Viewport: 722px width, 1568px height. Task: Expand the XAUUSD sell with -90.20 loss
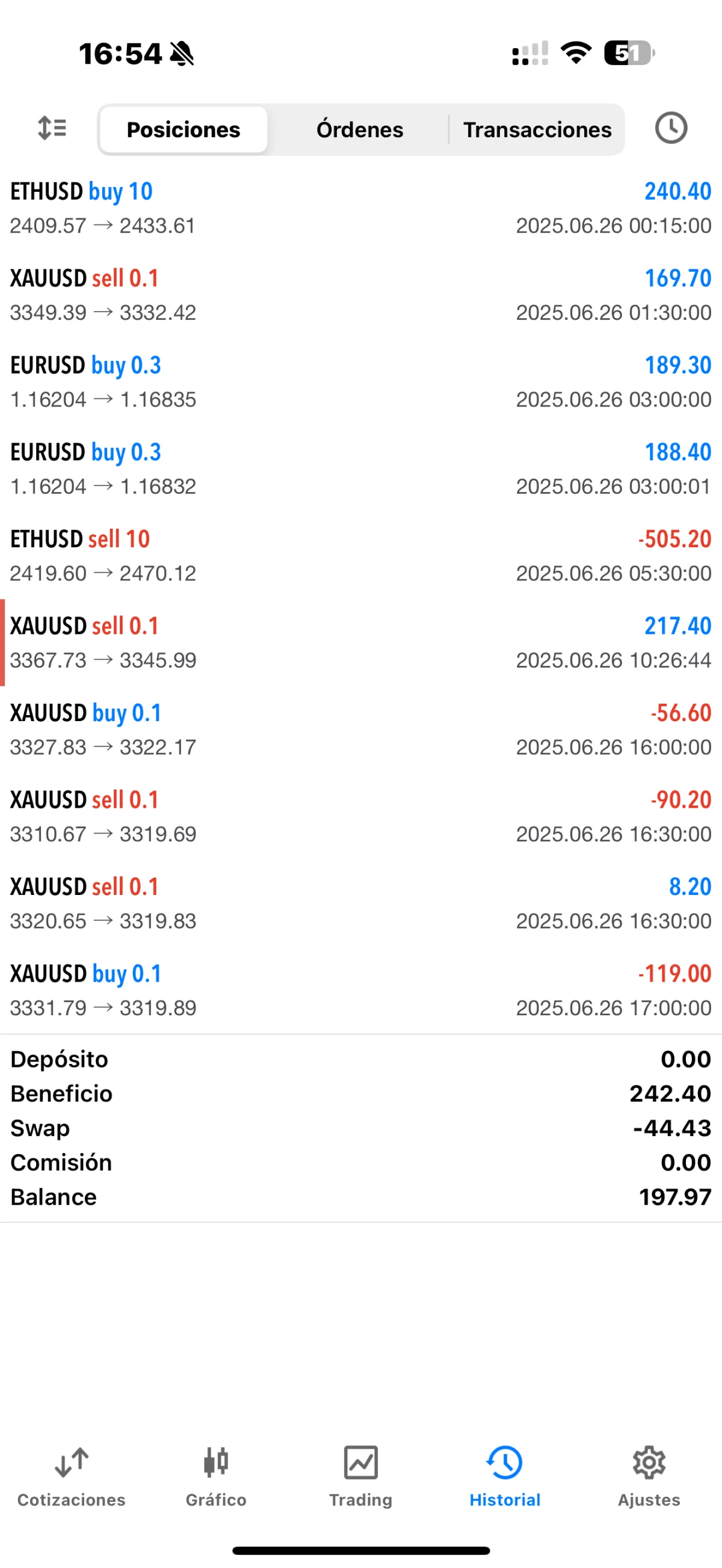(x=361, y=817)
